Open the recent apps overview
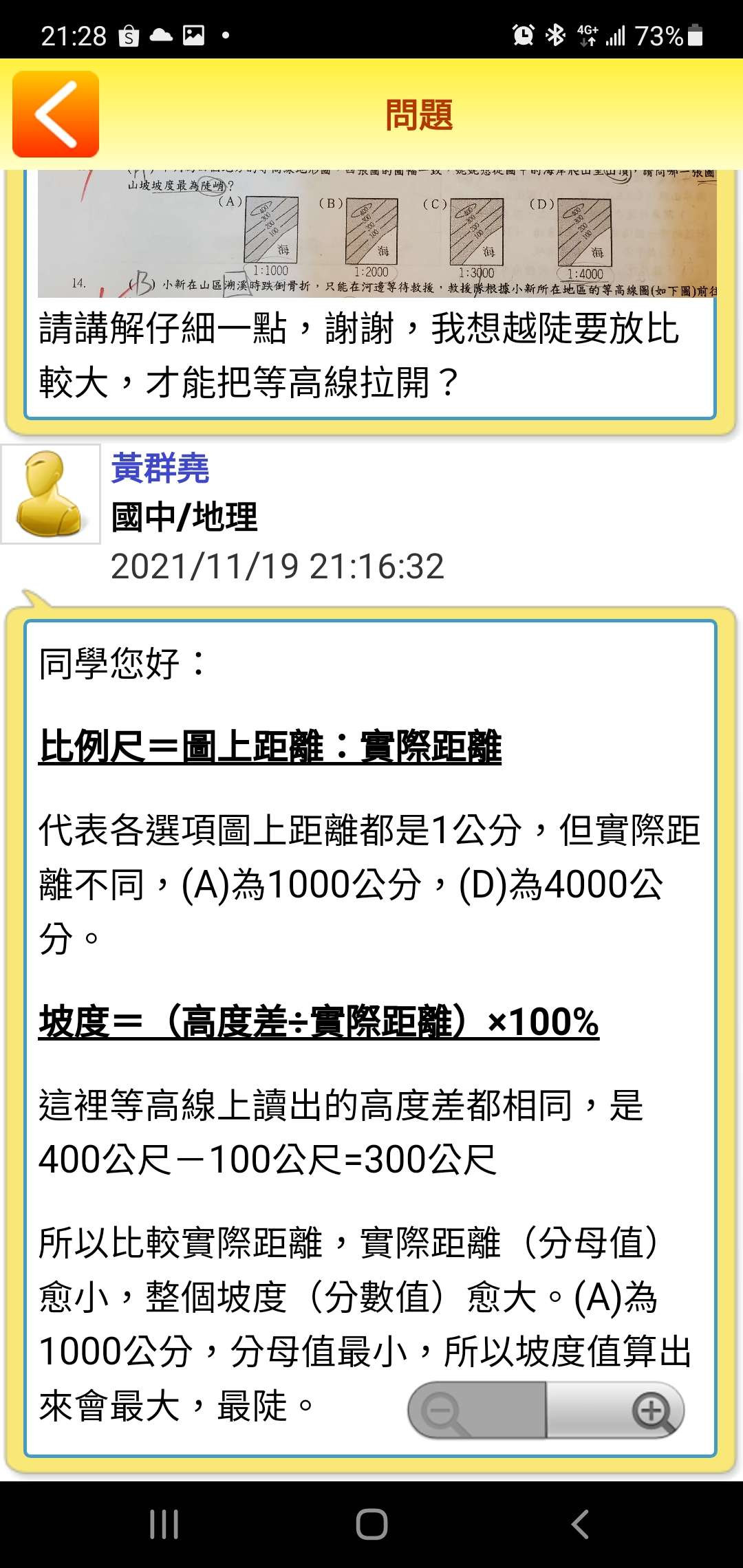 164,1524
